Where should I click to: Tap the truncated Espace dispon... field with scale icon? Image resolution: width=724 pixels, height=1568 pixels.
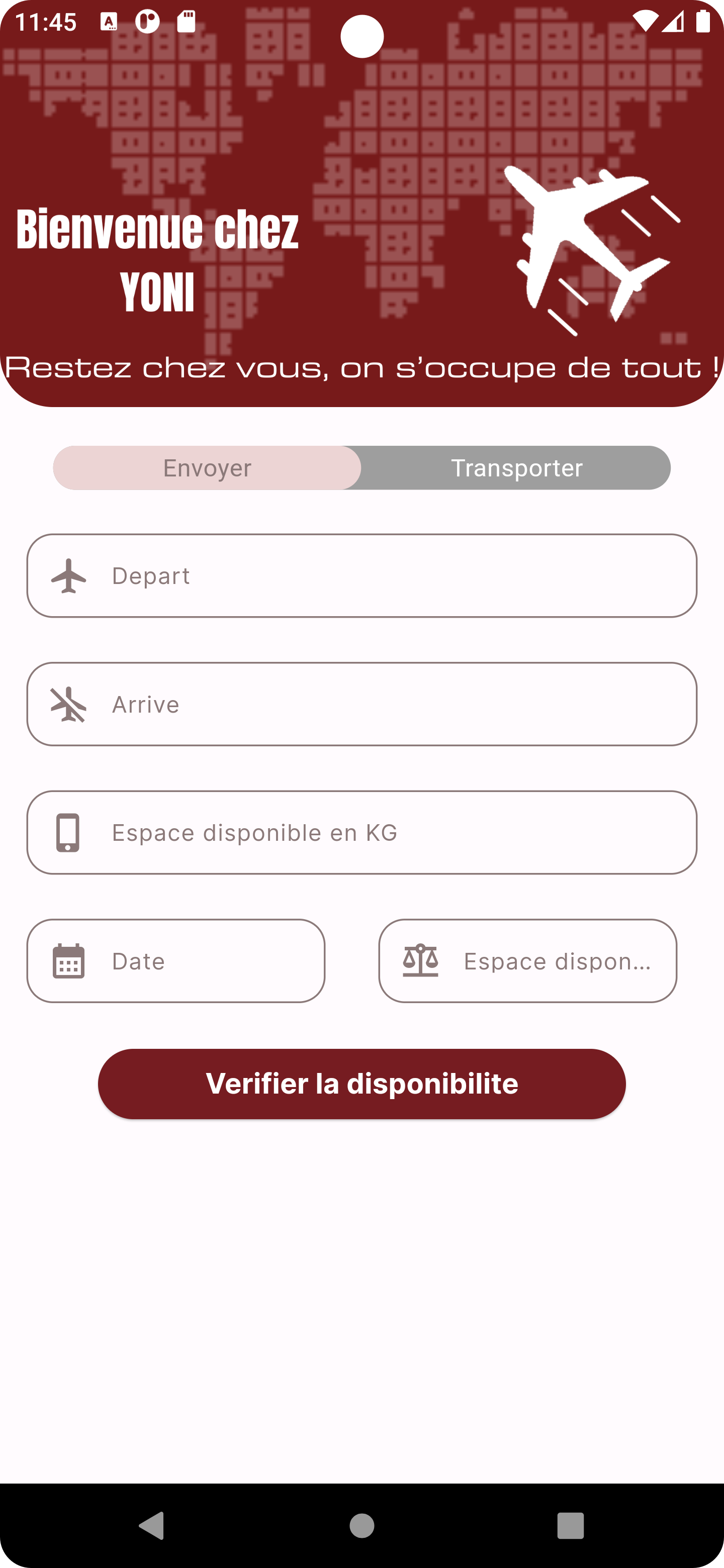tap(527, 961)
